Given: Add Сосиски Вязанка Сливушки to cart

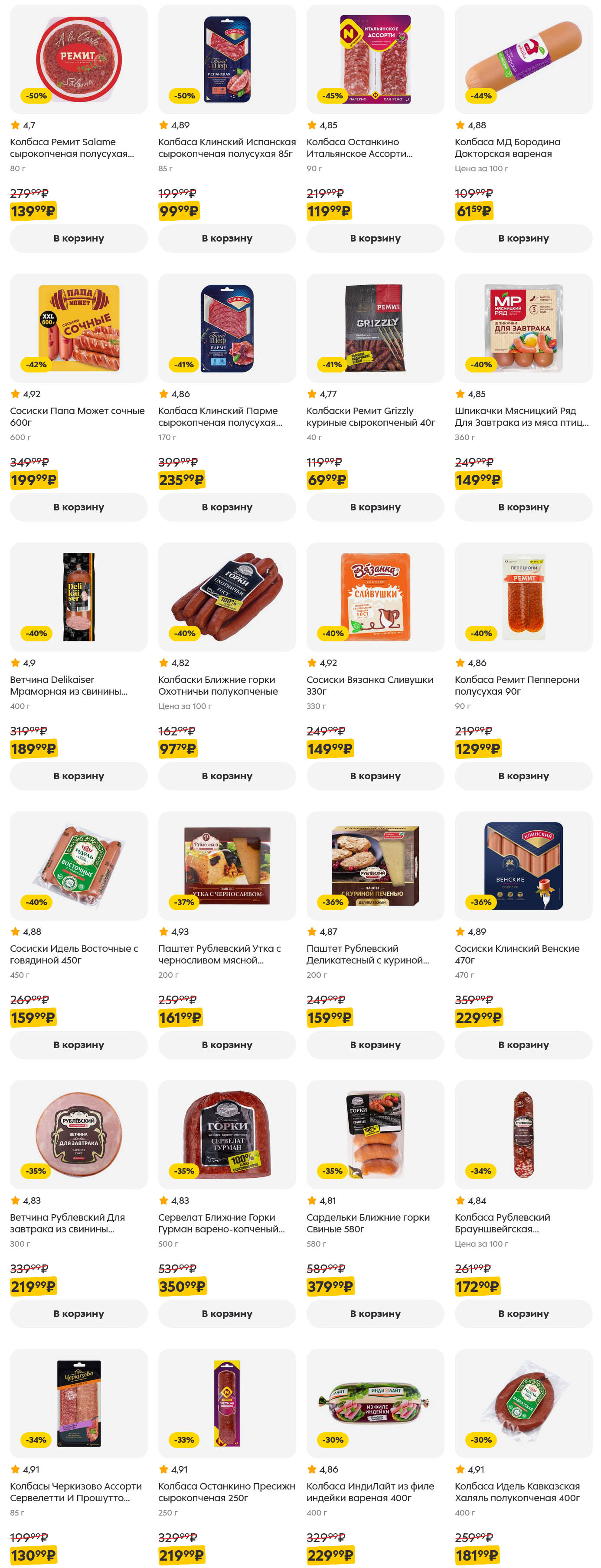Looking at the screenshot, I should click(375, 775).
